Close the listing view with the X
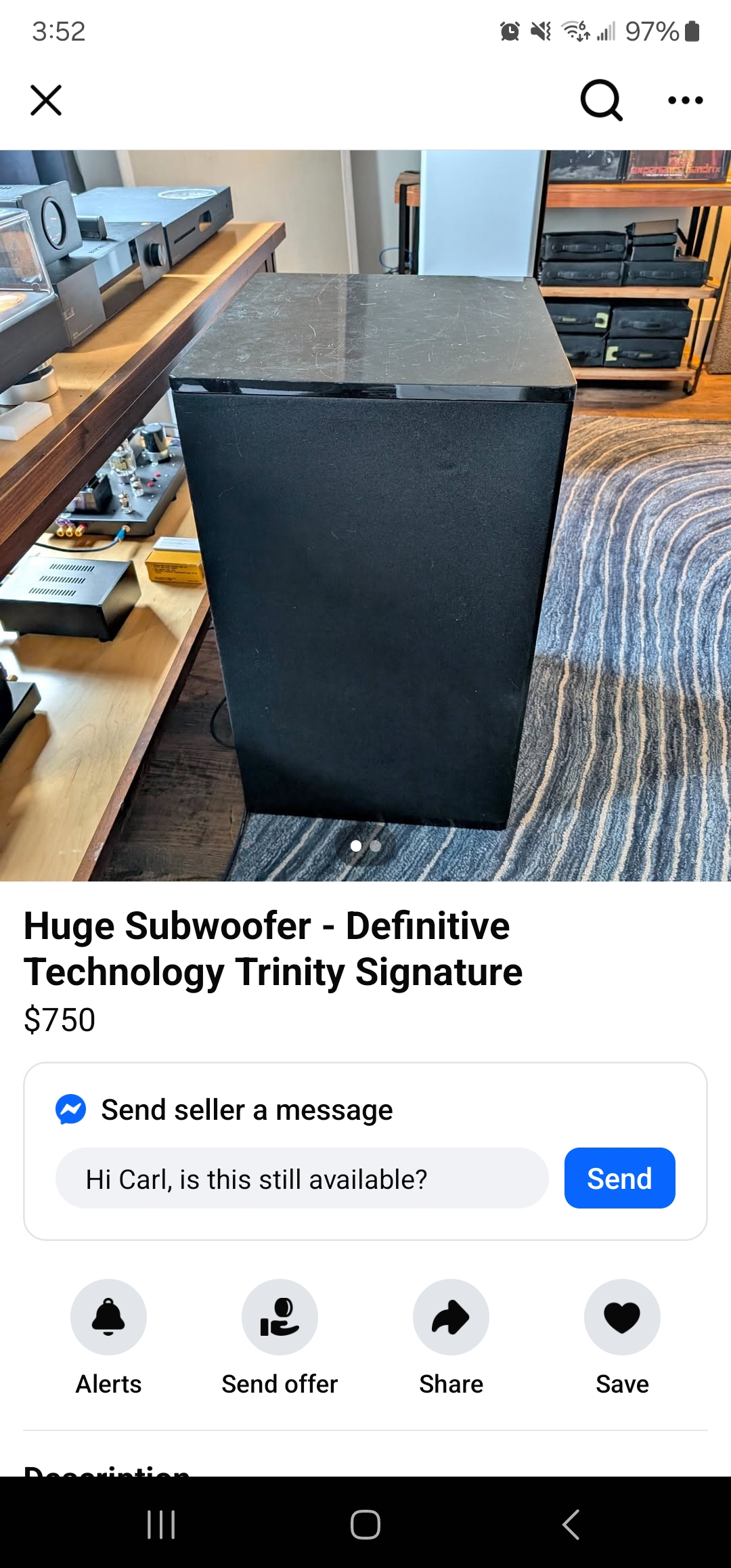The width and height of the screenshot is (731, 1568). point(45,100)
